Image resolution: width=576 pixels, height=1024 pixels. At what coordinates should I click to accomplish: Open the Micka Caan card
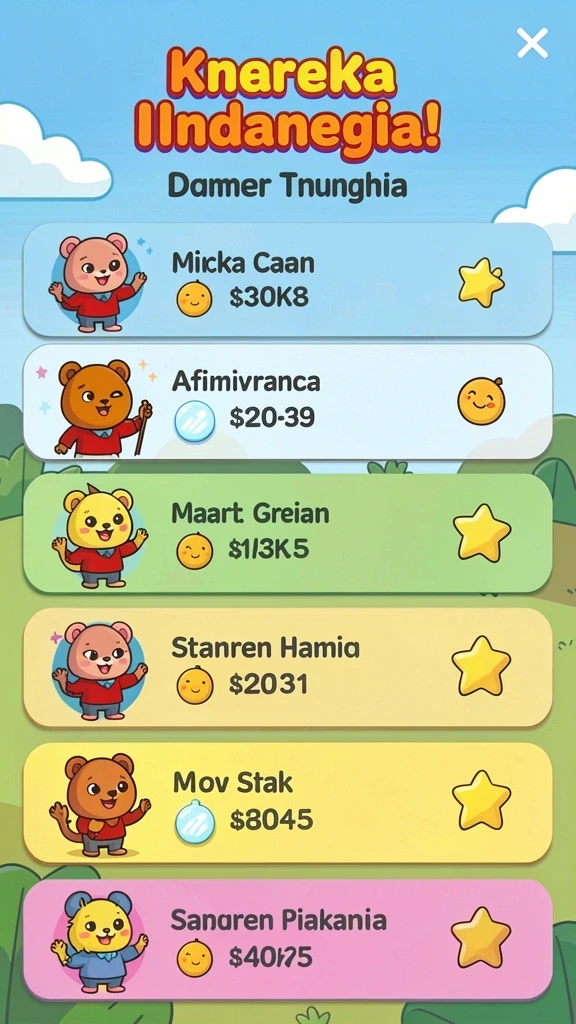(x=288, y=280)
